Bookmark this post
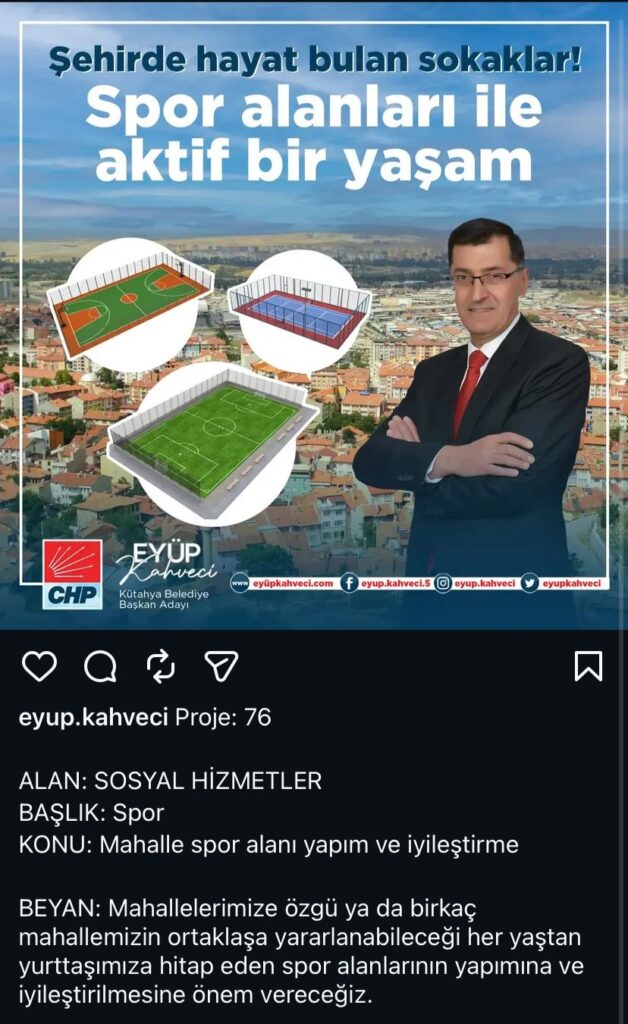Image resolution: width=628 pixels, height=1024 pixels. point(589,666)
